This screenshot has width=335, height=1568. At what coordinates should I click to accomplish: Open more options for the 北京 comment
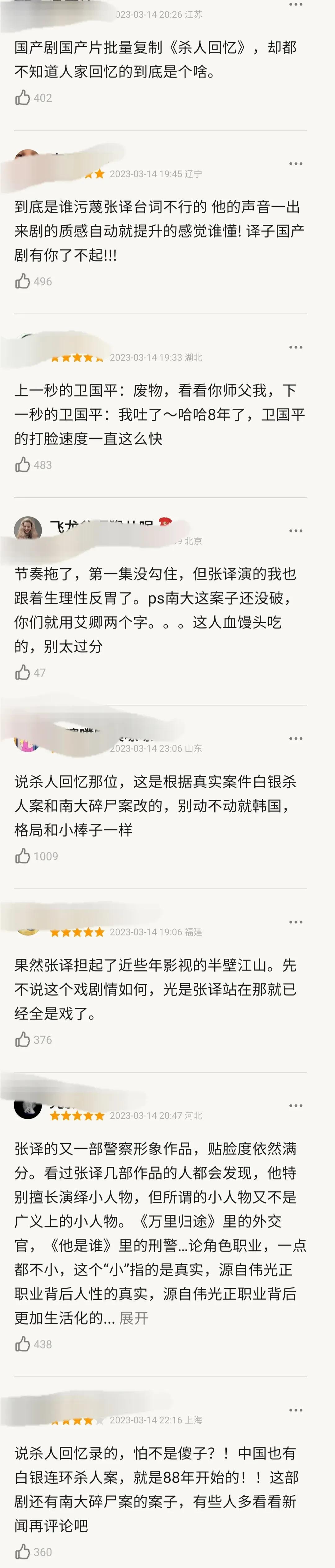point(295,531)
